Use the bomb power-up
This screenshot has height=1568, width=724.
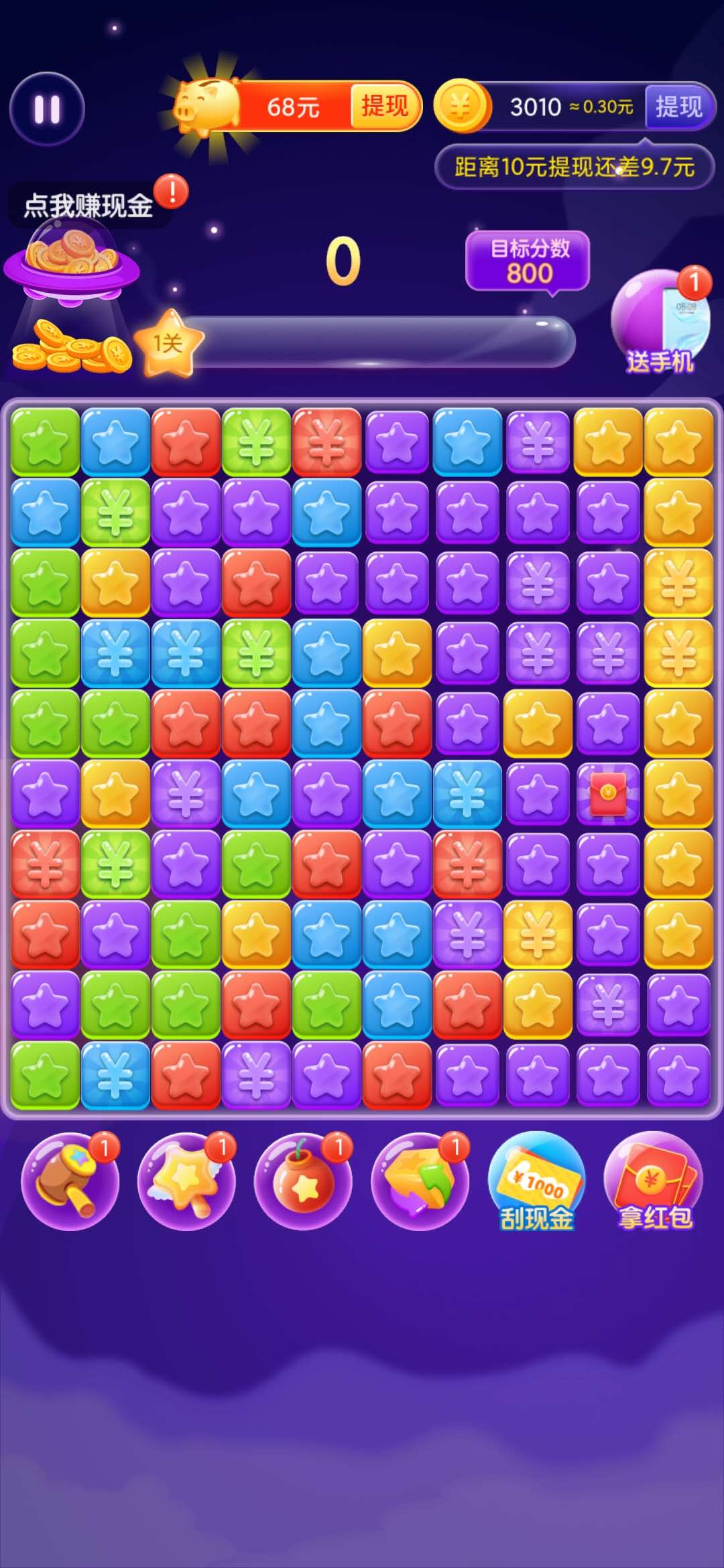[x=303, y=1181]
